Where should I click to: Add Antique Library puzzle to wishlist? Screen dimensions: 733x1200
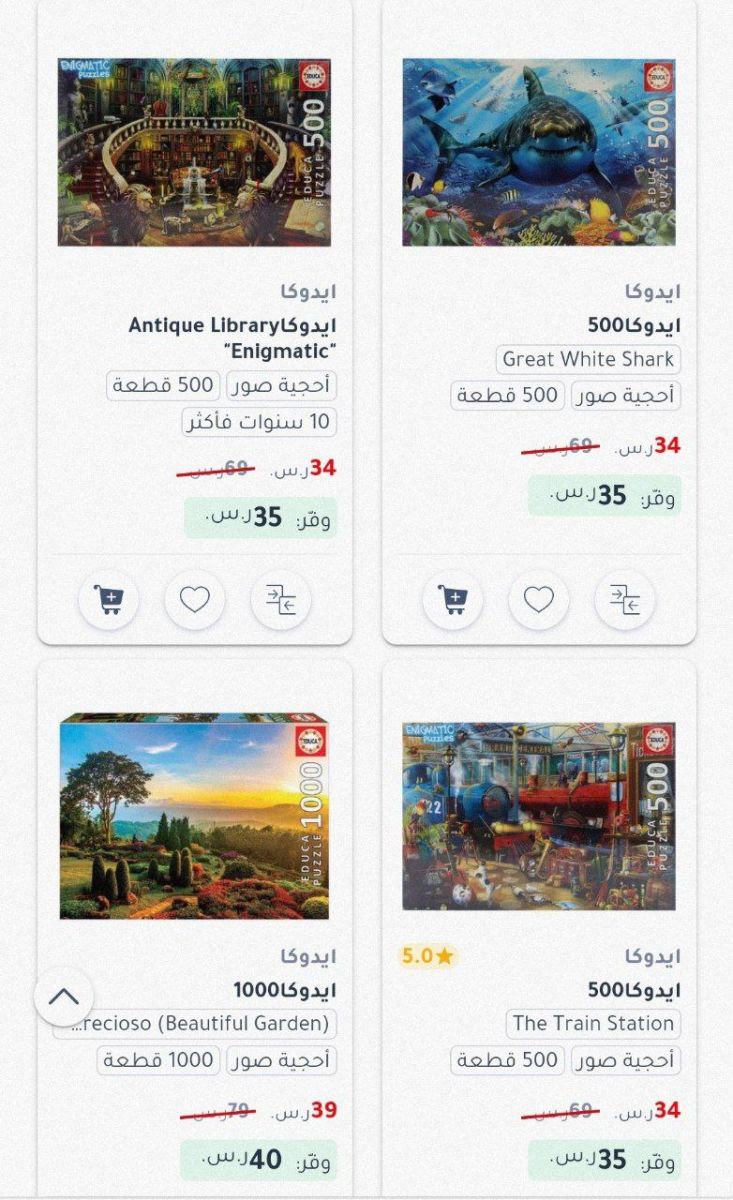pyautogui.click(x=194, y=600)
